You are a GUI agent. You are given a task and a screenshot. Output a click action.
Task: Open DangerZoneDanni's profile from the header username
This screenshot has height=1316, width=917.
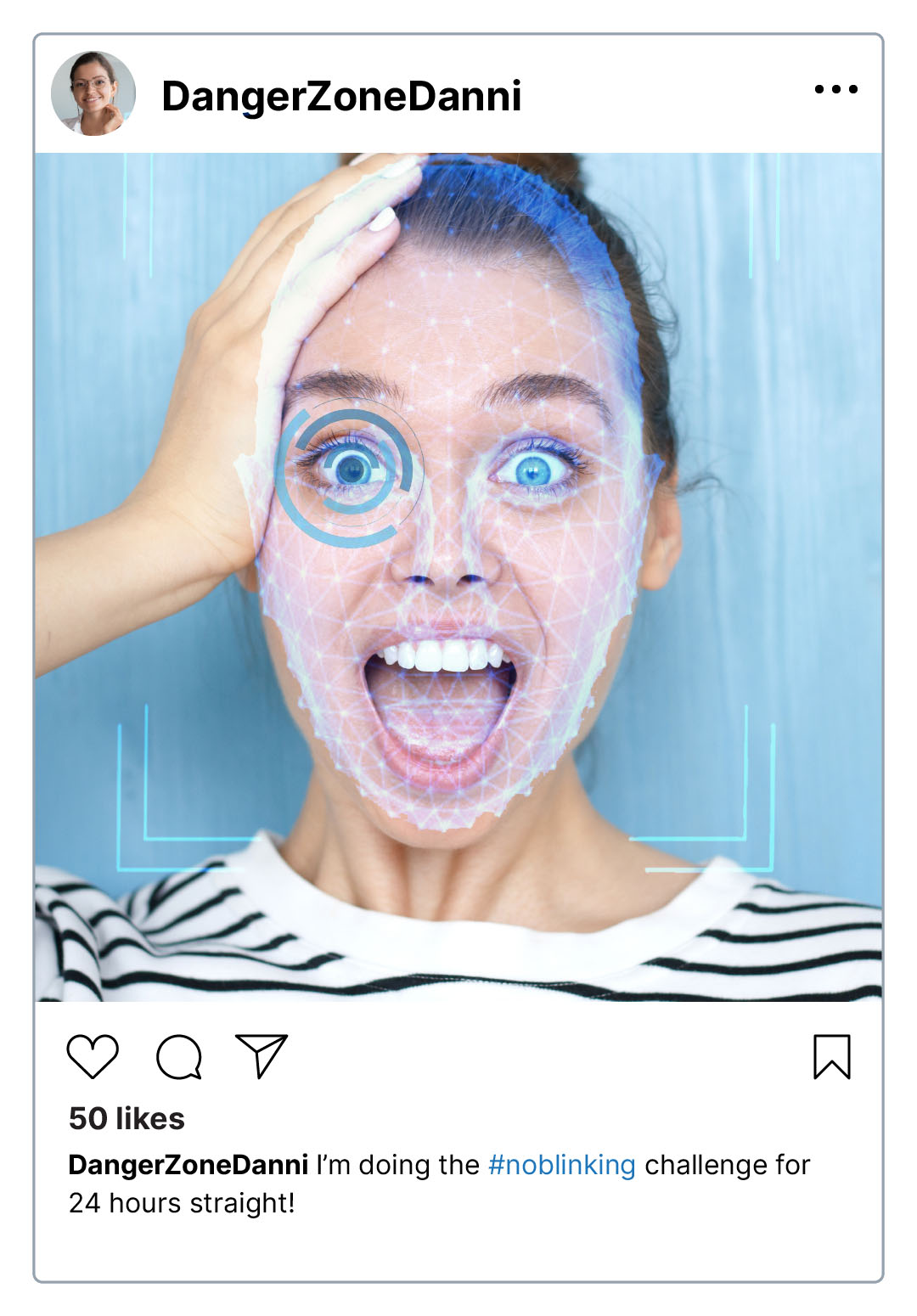coord(341,96)
